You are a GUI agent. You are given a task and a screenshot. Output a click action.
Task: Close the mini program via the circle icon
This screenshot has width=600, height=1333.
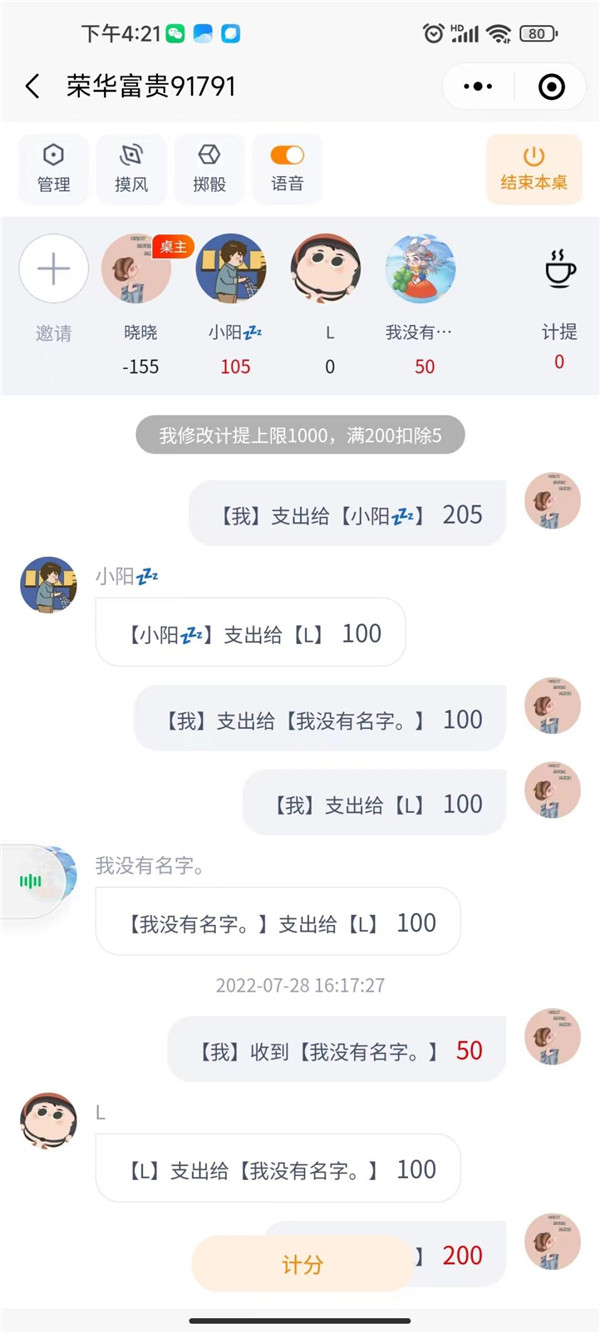point(551,87)
